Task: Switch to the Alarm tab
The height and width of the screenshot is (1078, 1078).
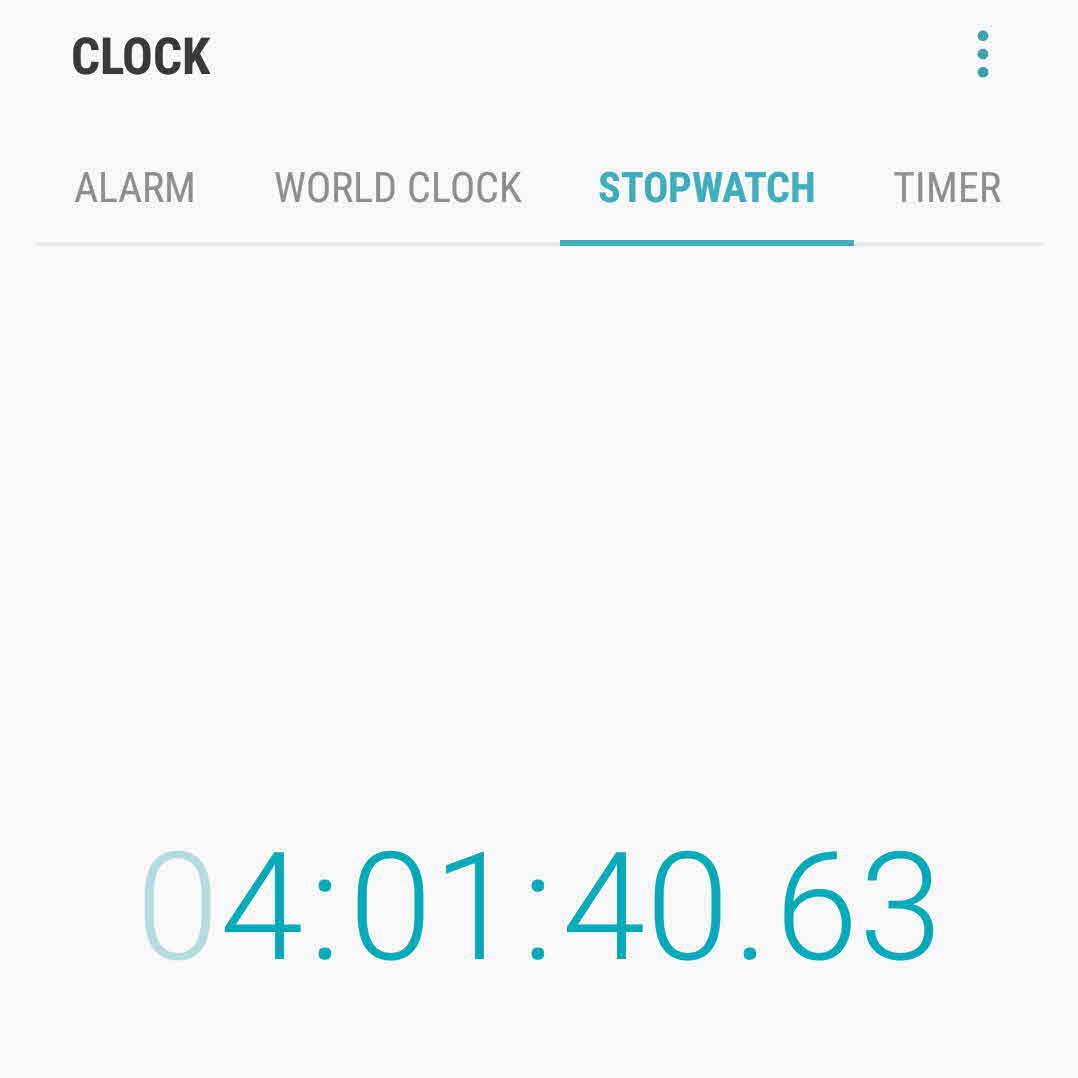Action: tap(135, 188)
